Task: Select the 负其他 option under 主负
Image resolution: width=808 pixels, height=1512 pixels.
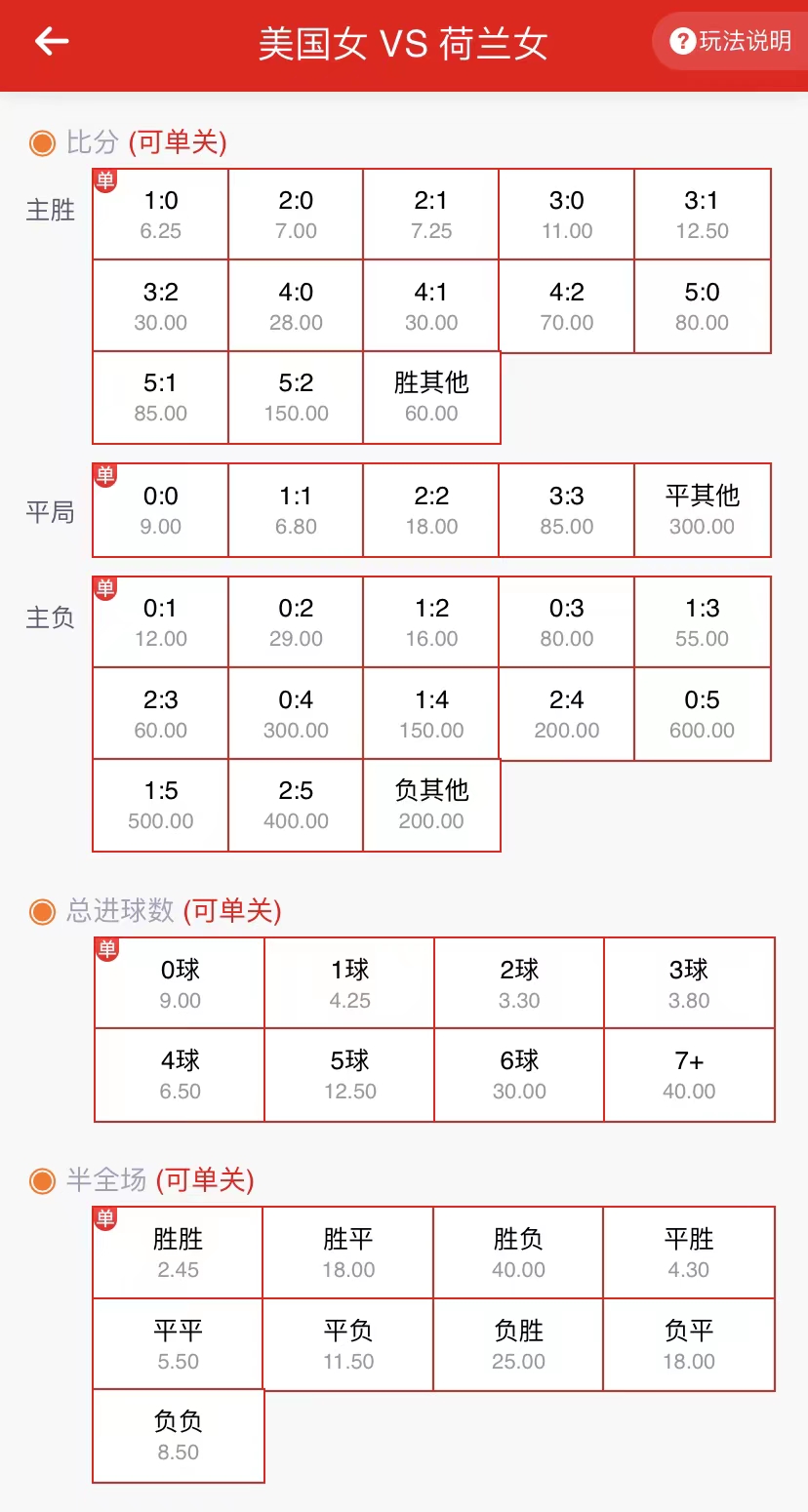Action: point(431,805)
